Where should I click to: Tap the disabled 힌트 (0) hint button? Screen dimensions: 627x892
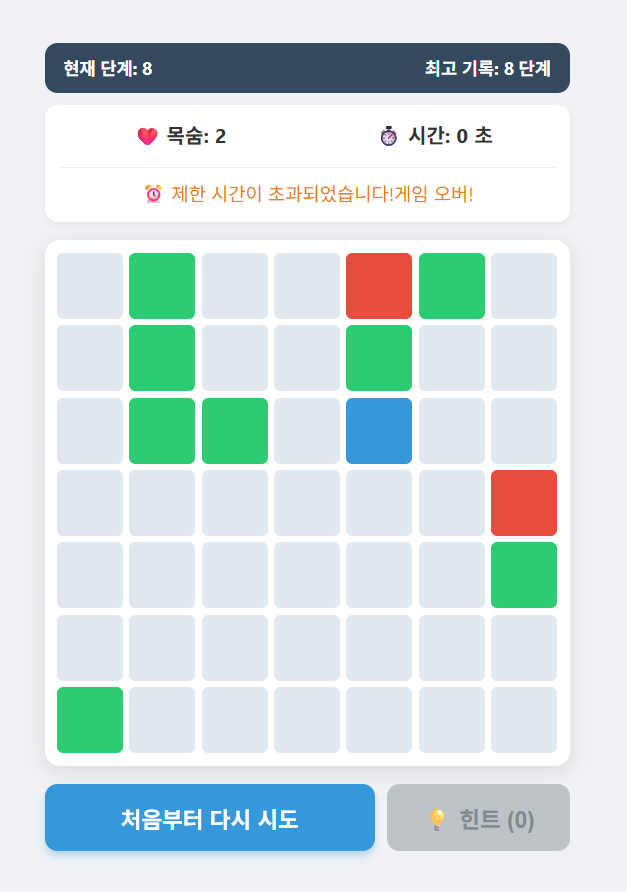coord(478,817)
